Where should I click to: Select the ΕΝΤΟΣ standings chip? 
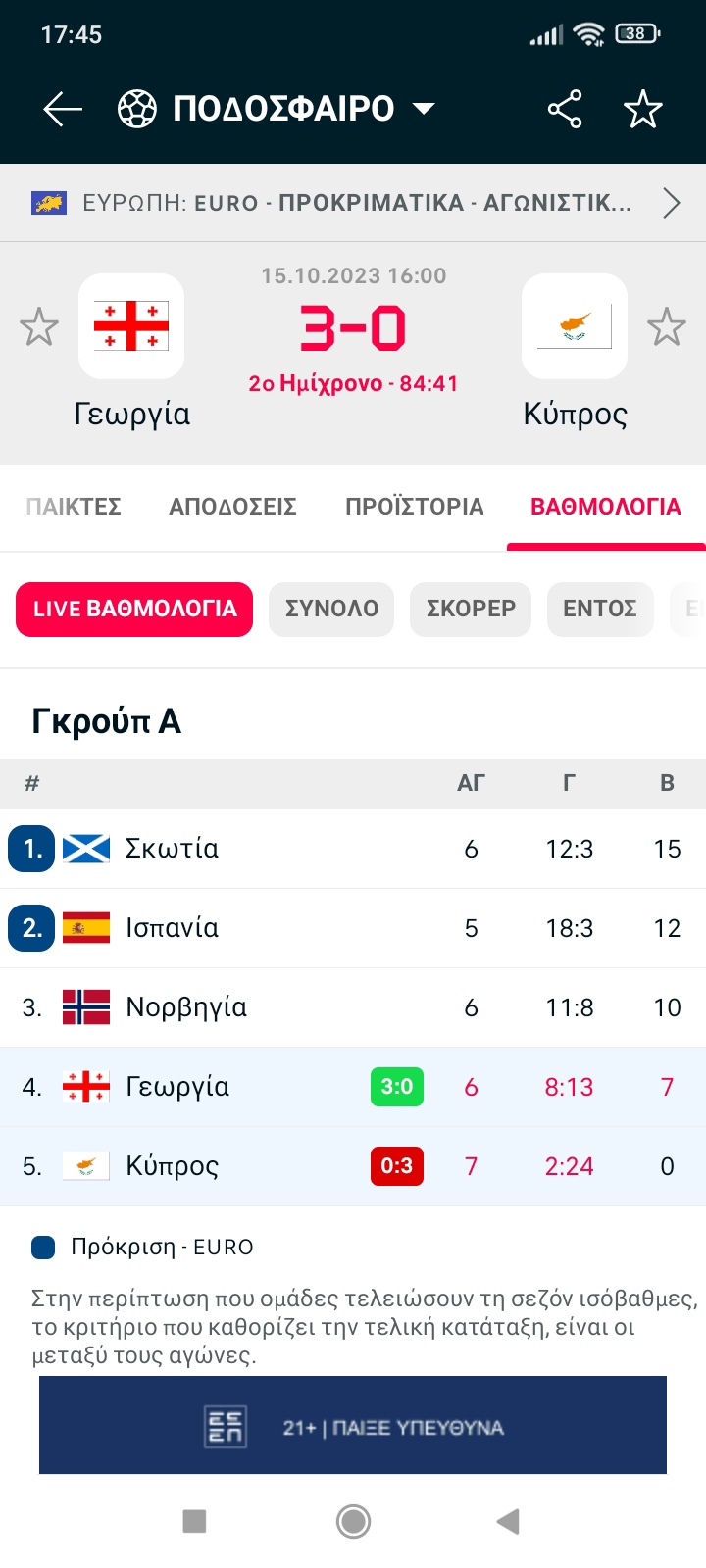click(x=600, y=609)
